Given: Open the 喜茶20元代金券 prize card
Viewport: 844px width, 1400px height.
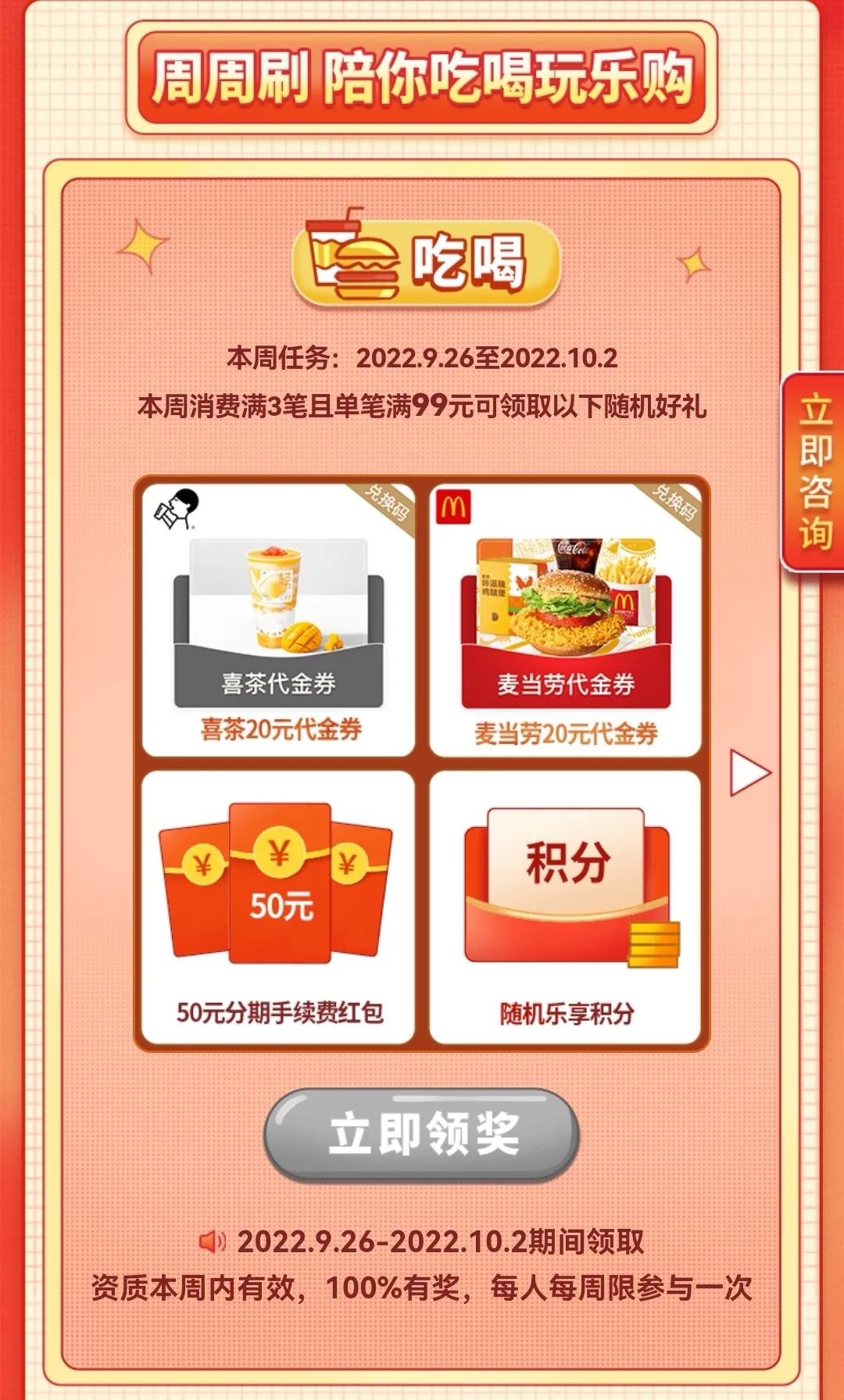Looking at the screenshot, I should [x=278, y=619].
